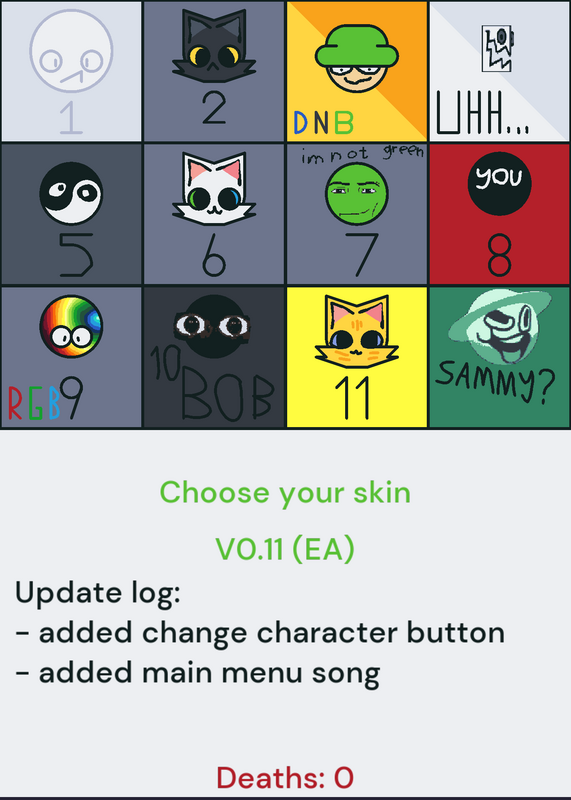Pick the white cat skin 6
Viewport: 571px width, 800px height.
(x=214, y=214)
